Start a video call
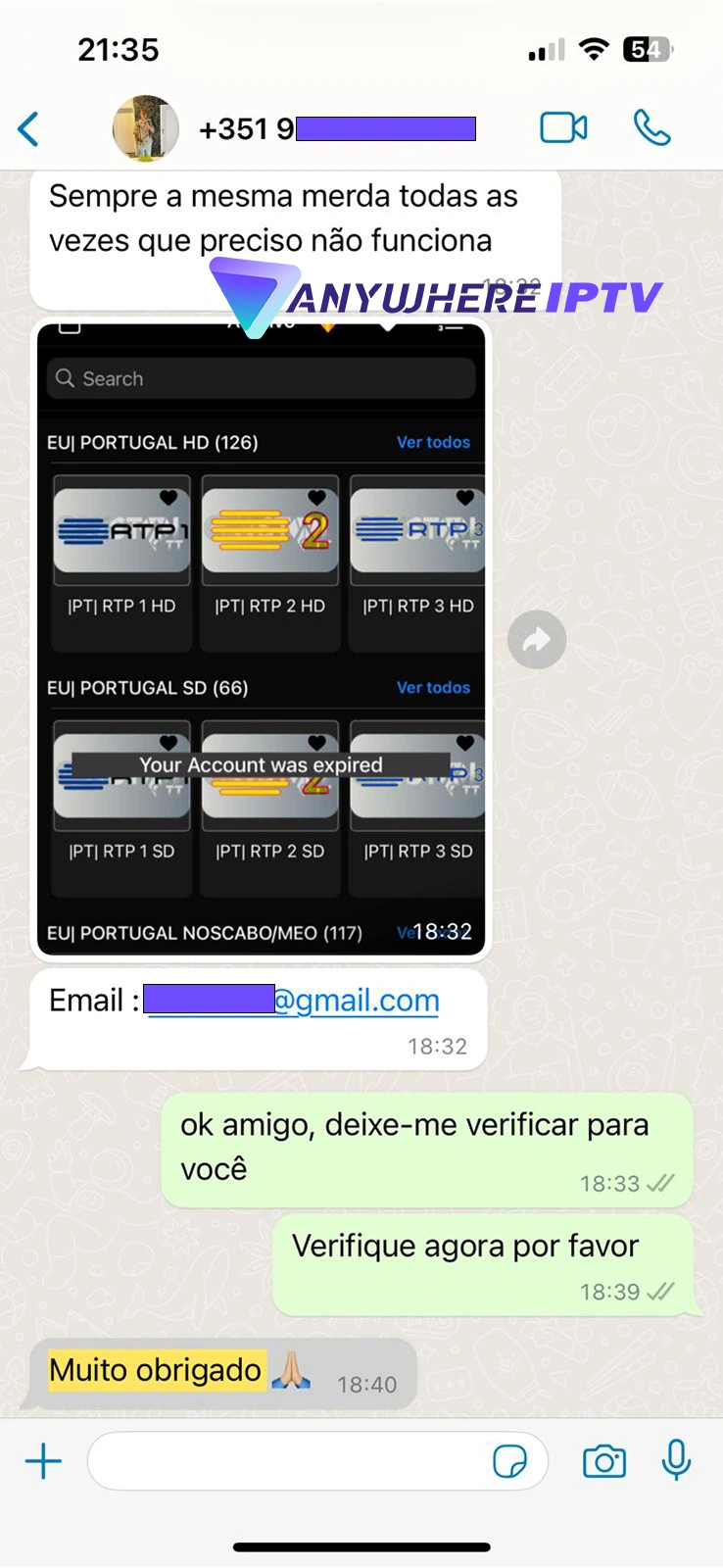The image size is (723, 1568). 563,128
